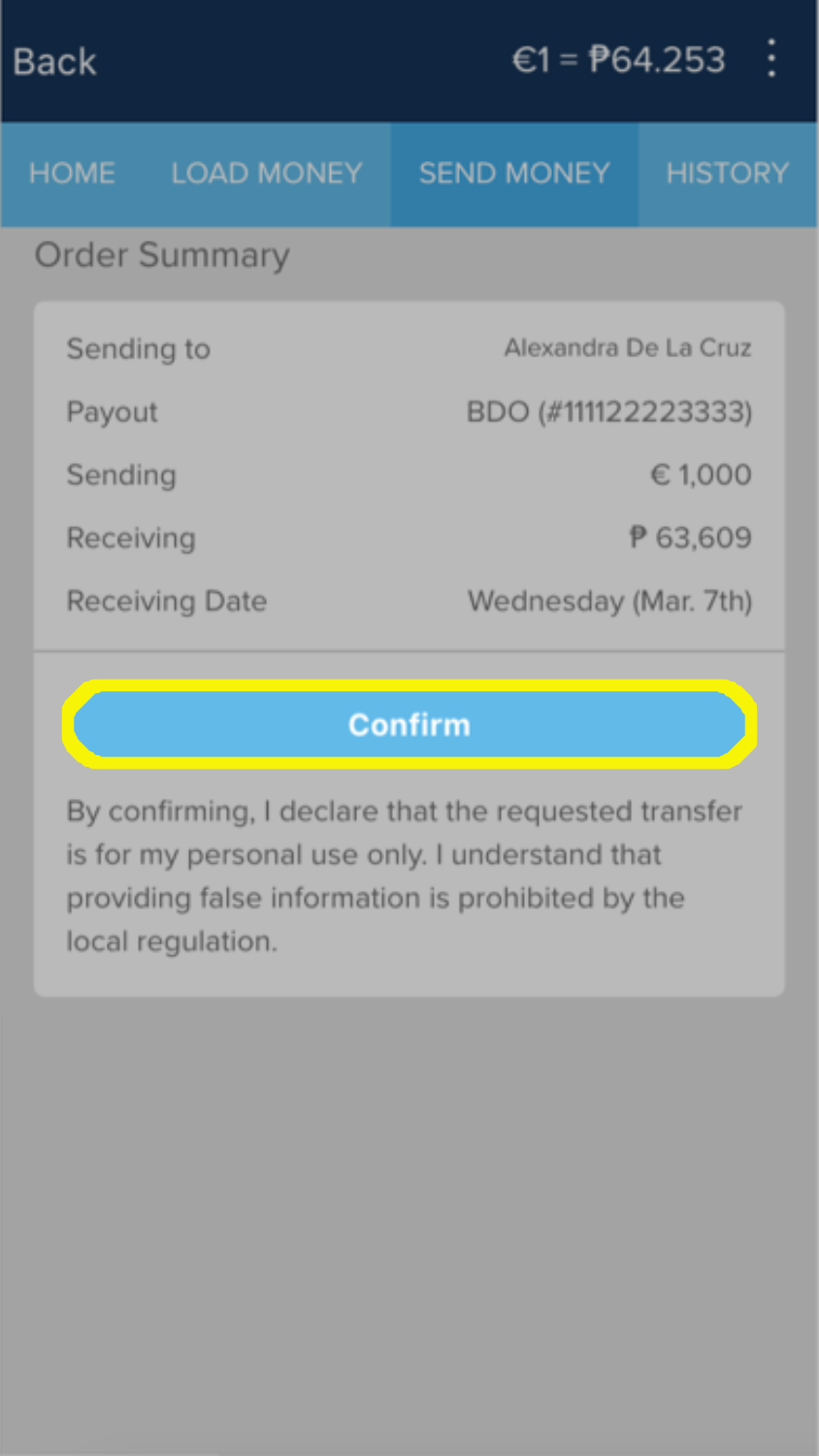Click the Receiving amount ₱ 63,609

(691, 538)
